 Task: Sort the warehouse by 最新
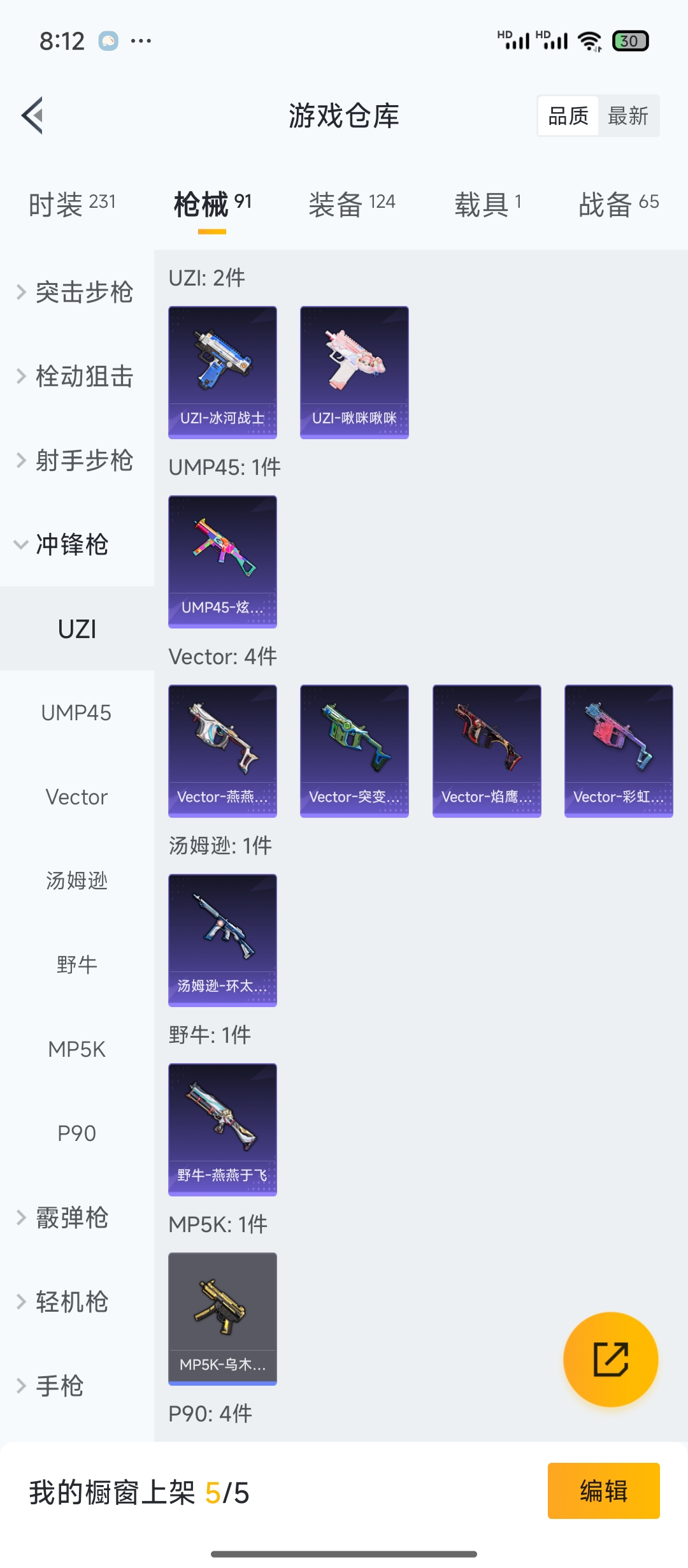click(627, 116)
